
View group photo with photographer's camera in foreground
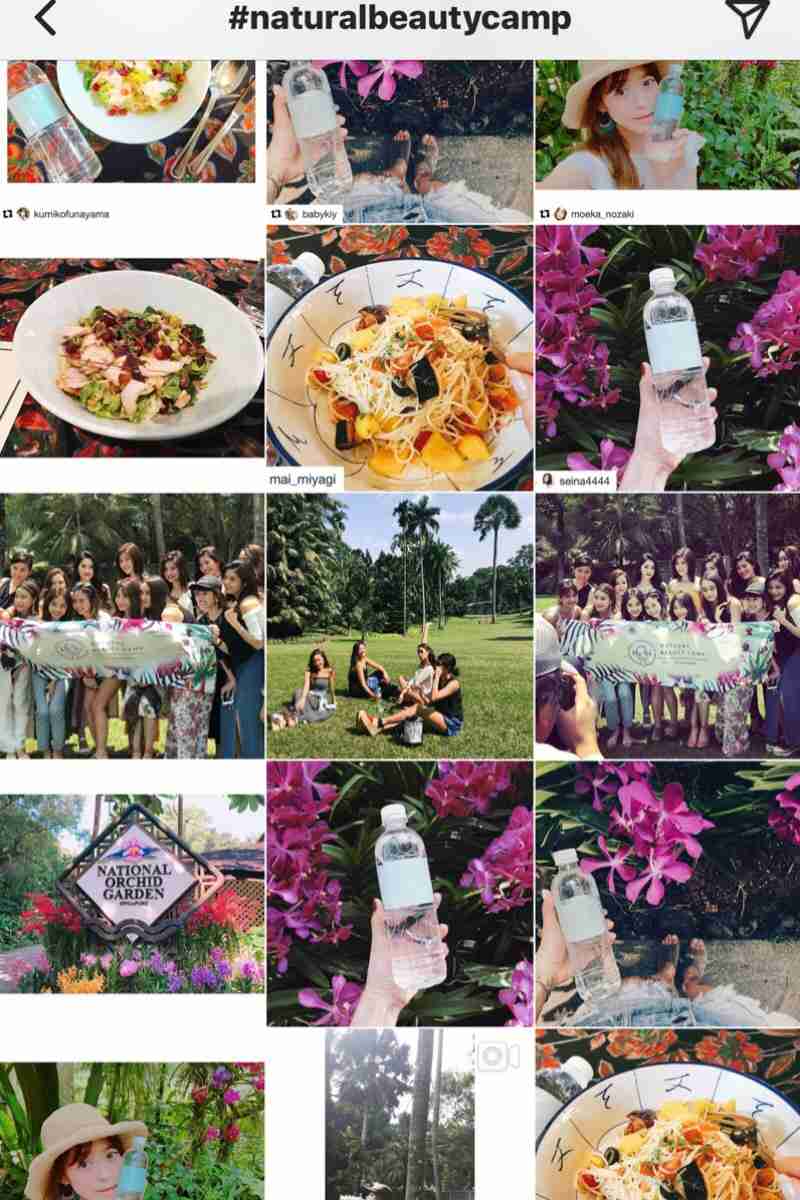(667, 625)
